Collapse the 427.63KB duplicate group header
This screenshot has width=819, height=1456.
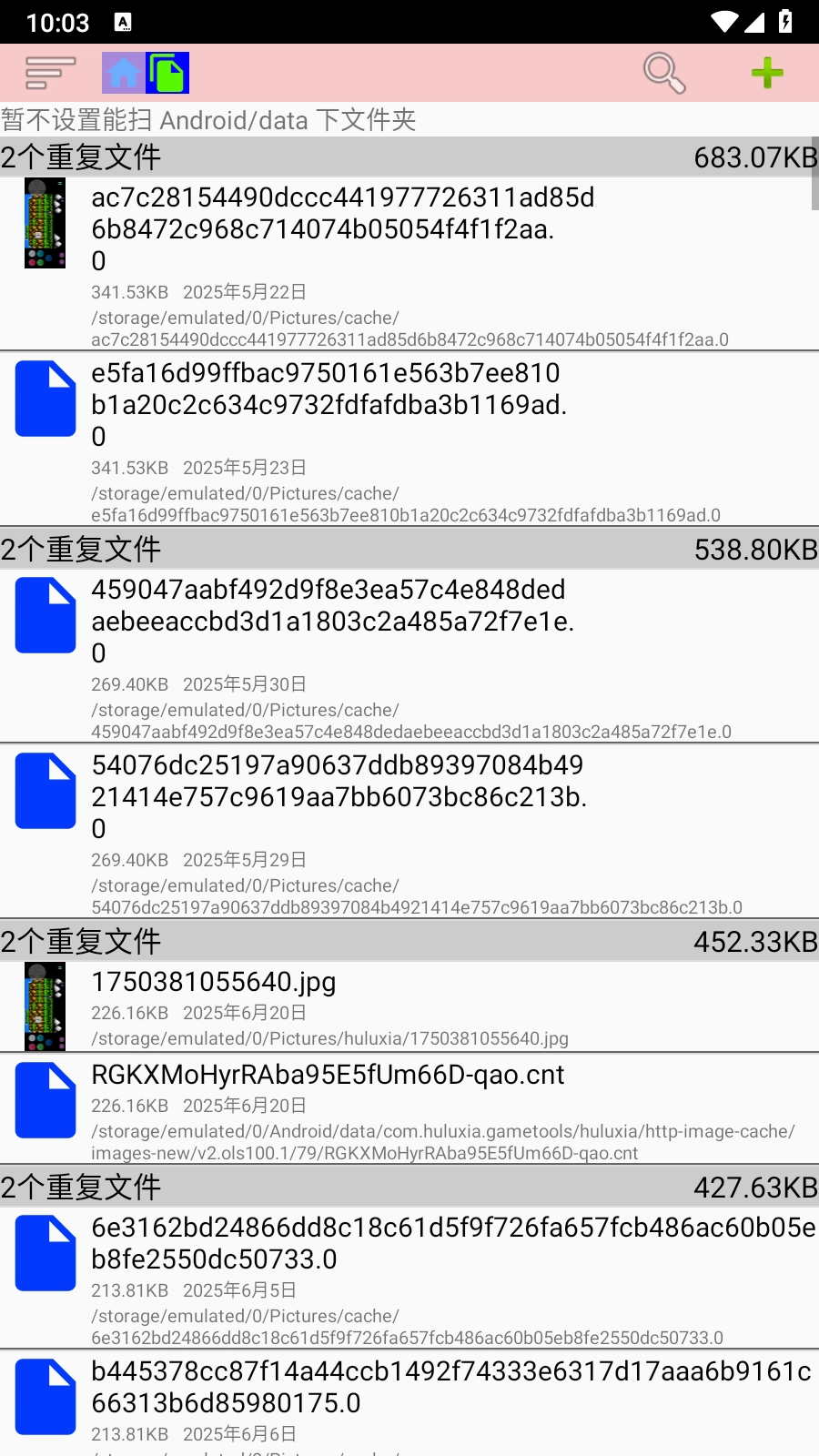[409, 1188]
